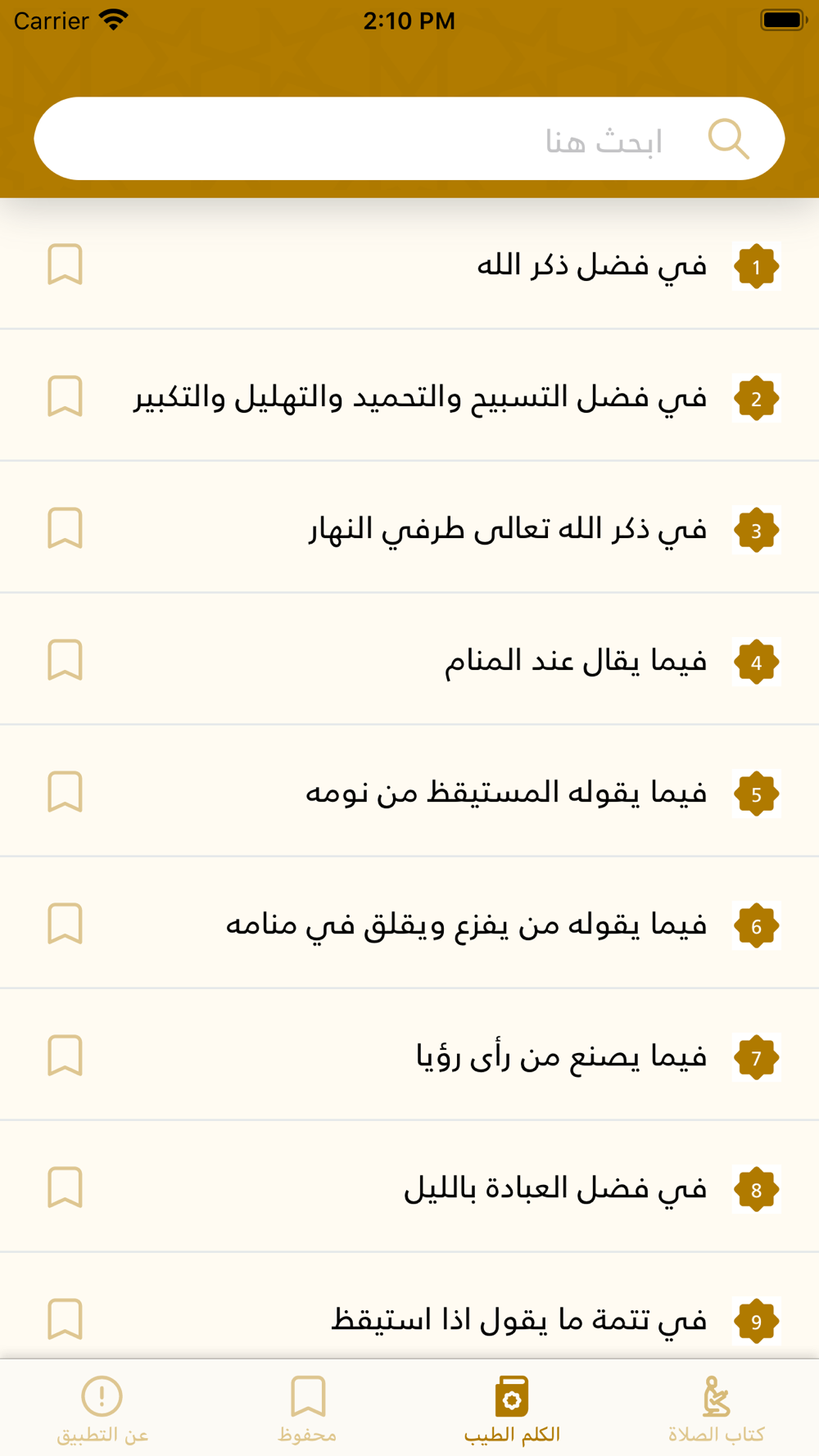Bookmark chapter 1 'في فضل ذكر الله'
819x1456 pixels.
click(x=65, y=265)
